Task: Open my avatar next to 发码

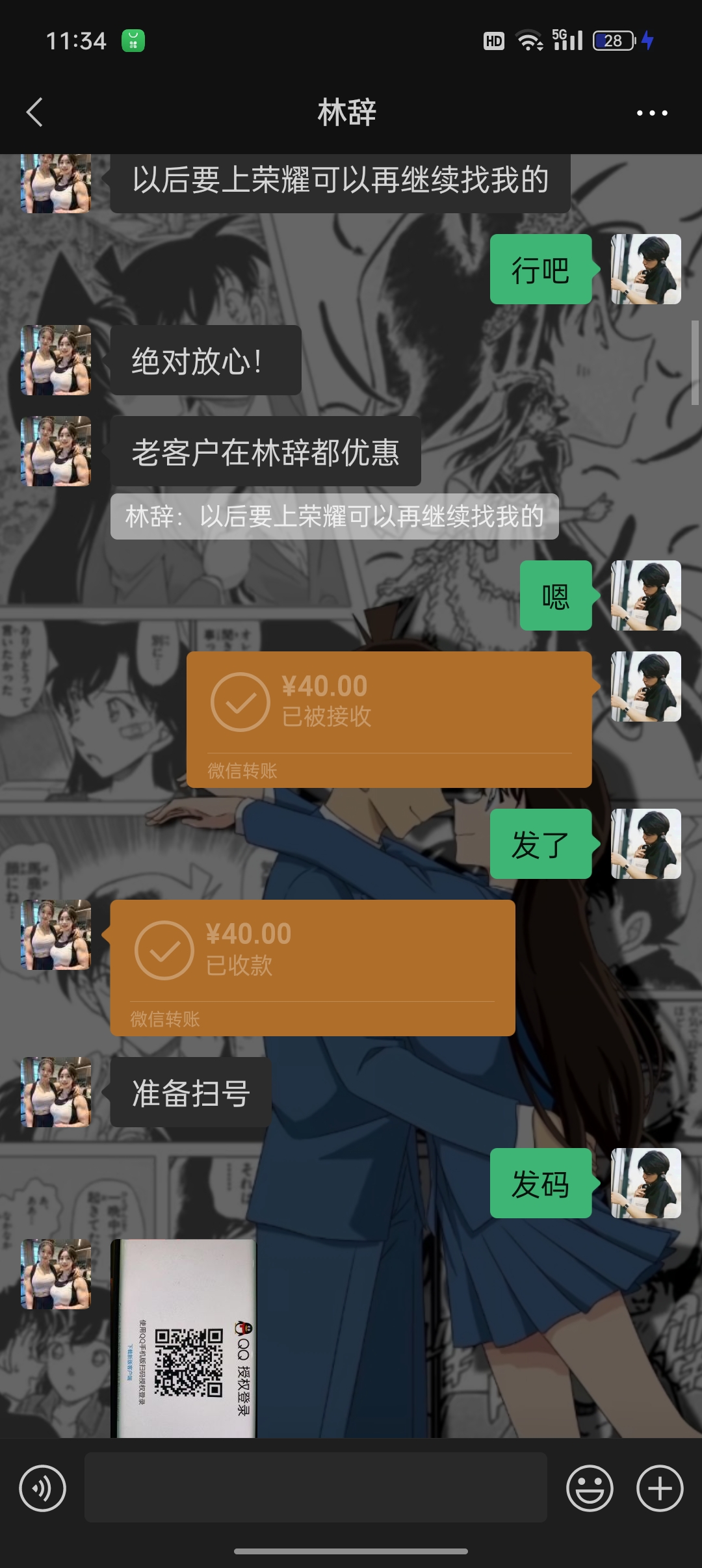Action: [x=646, y=1183]
